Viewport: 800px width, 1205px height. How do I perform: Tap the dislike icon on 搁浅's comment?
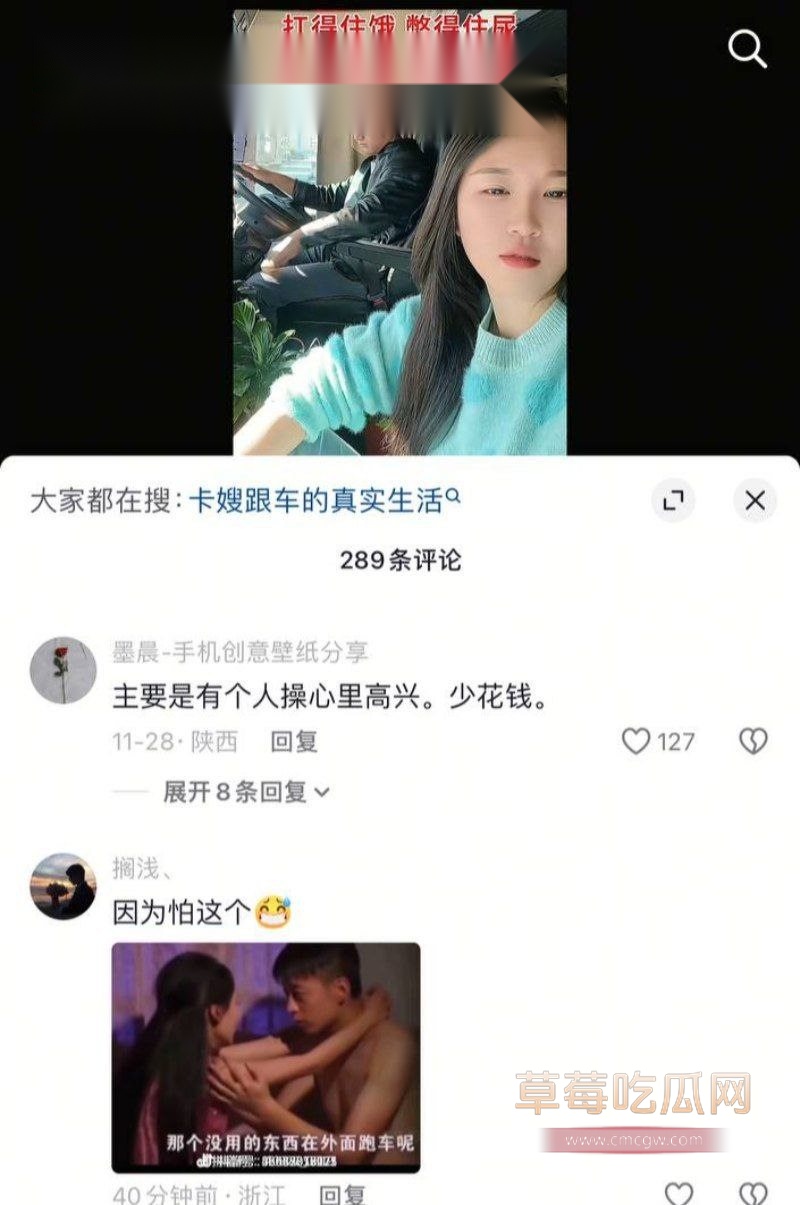click(x=750, y=1193)
